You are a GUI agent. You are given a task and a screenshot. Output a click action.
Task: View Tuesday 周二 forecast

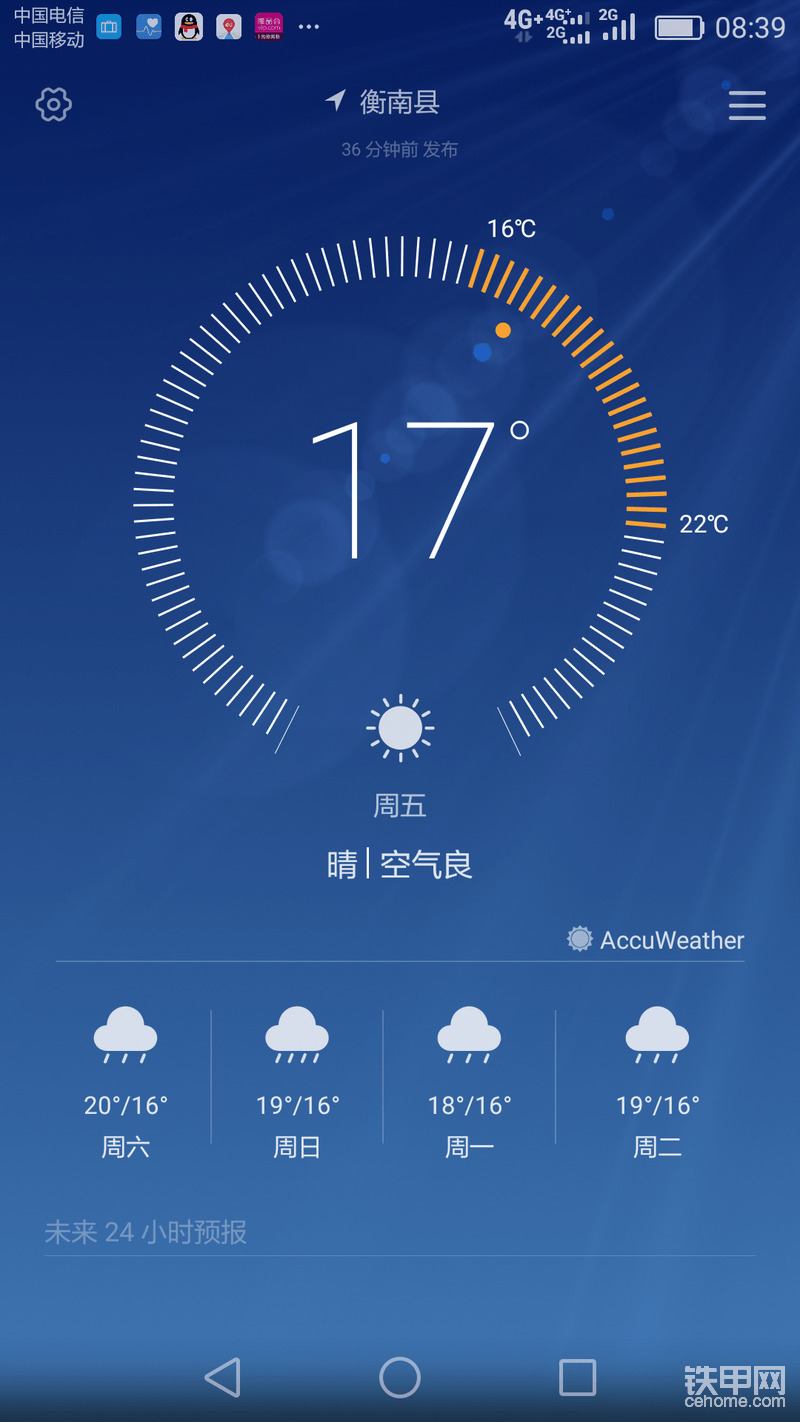point(657,1082)
